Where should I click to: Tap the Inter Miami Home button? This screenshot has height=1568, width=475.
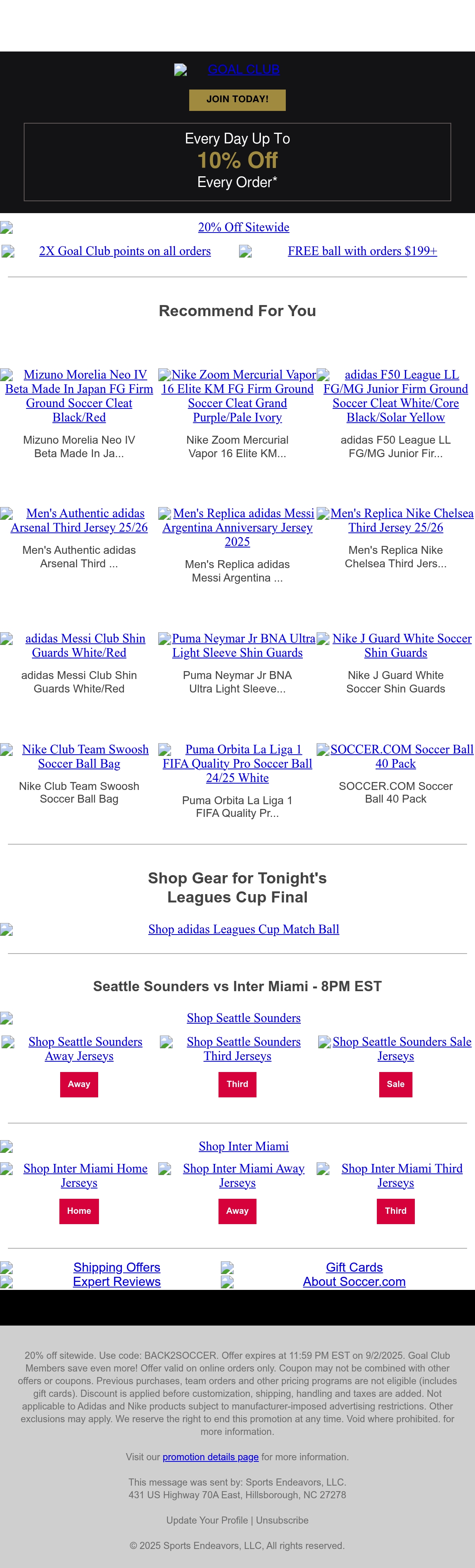pos(79,1211)
